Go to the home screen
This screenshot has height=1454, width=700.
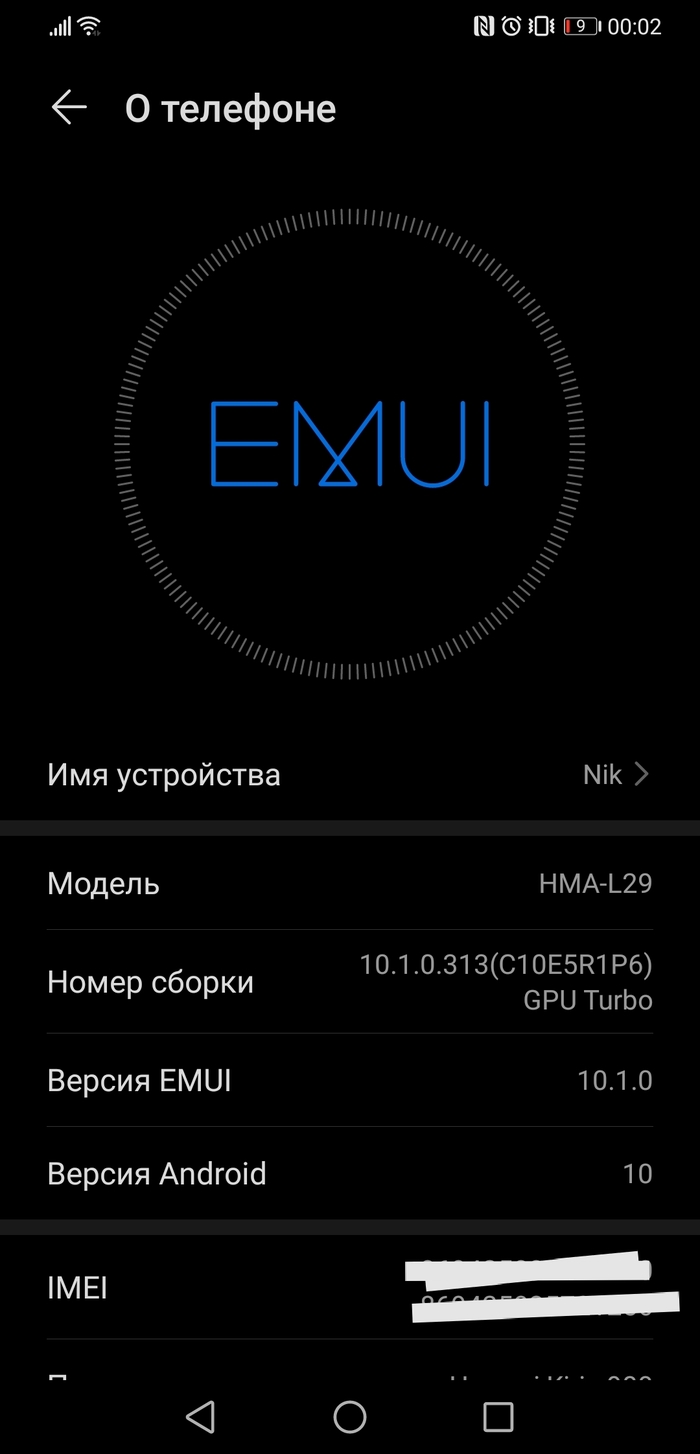click(x=350, y=1416)
